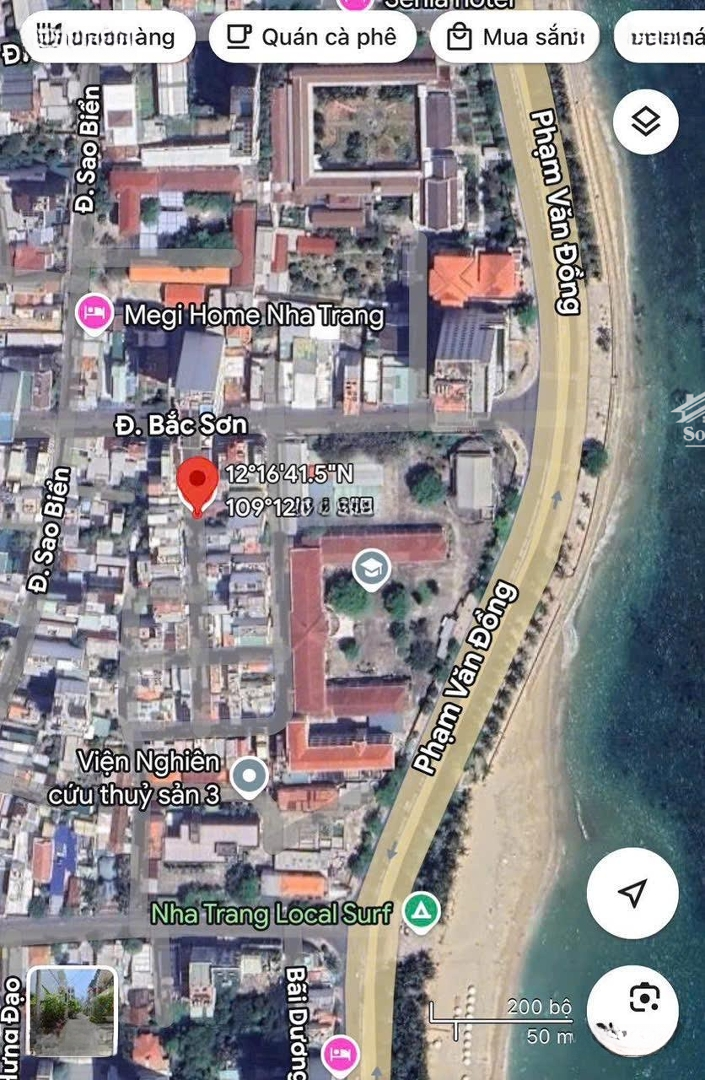The height and width of the screenshot is (1080, 705).
Task: Select the Mua sắm filter chip
Action: [514, 38]
